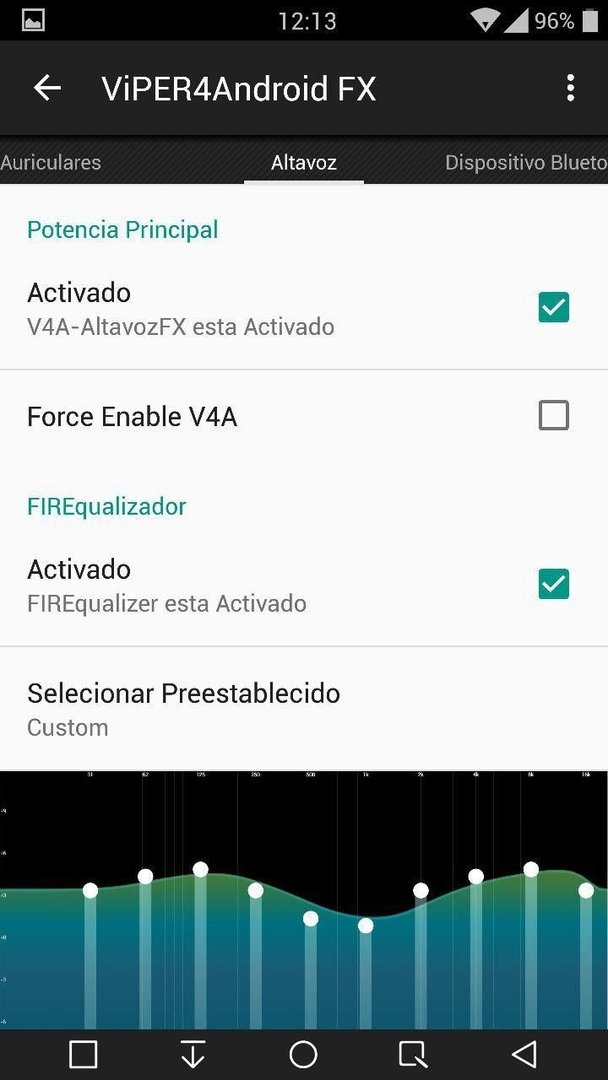Tap the equalizer graph to edit bands
608x1080 pixels.
click(304, 900)
